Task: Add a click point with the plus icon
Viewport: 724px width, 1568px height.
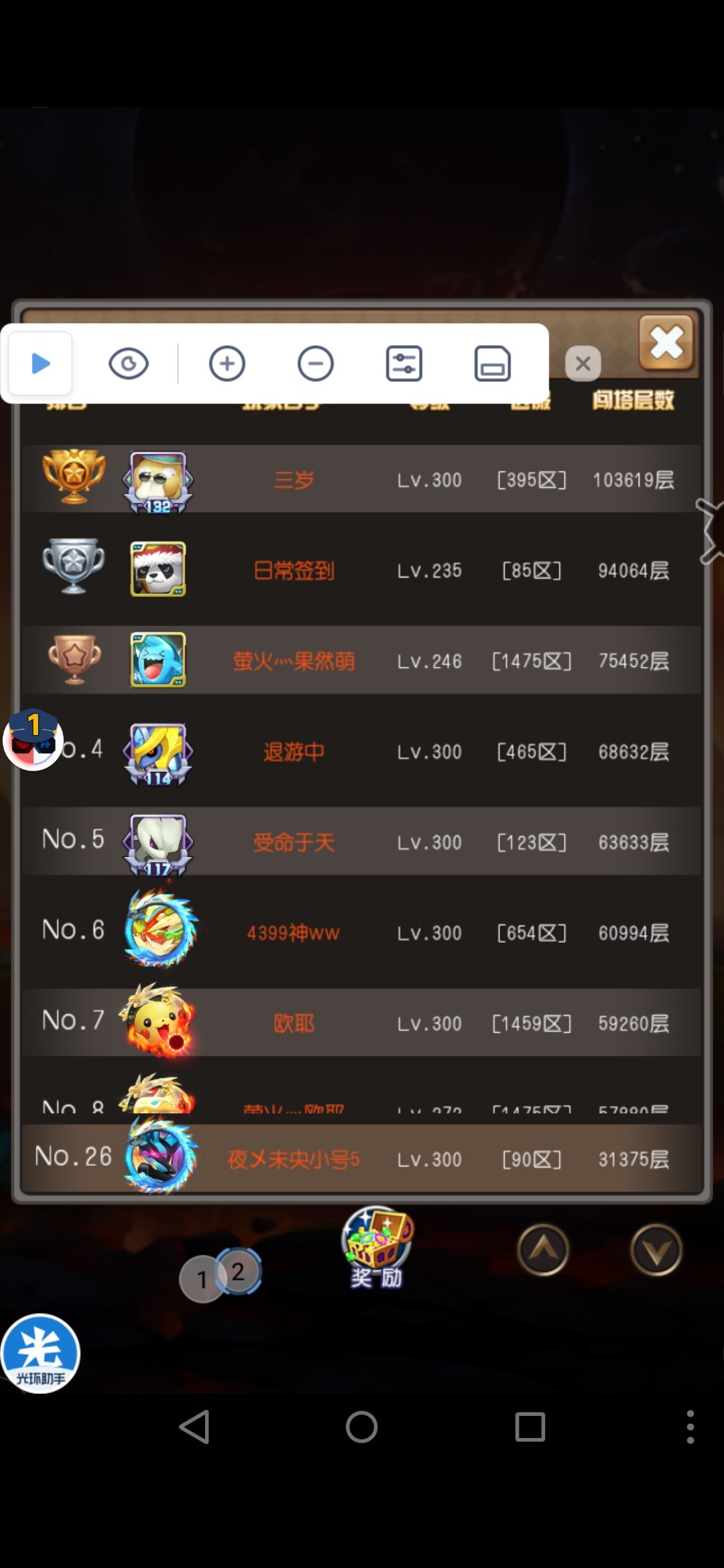Action: [227, 364]
